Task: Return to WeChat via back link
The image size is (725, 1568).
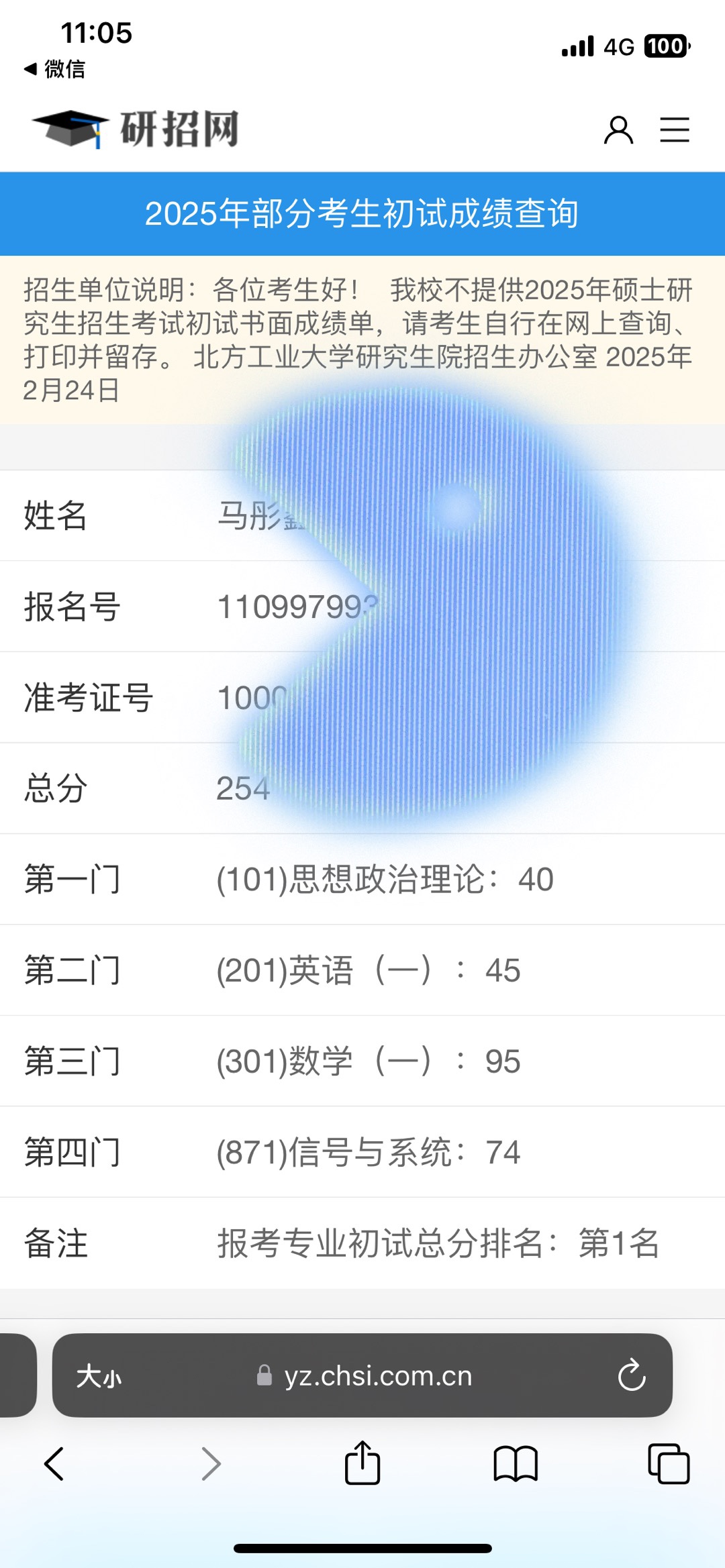Action: point(55,68)
